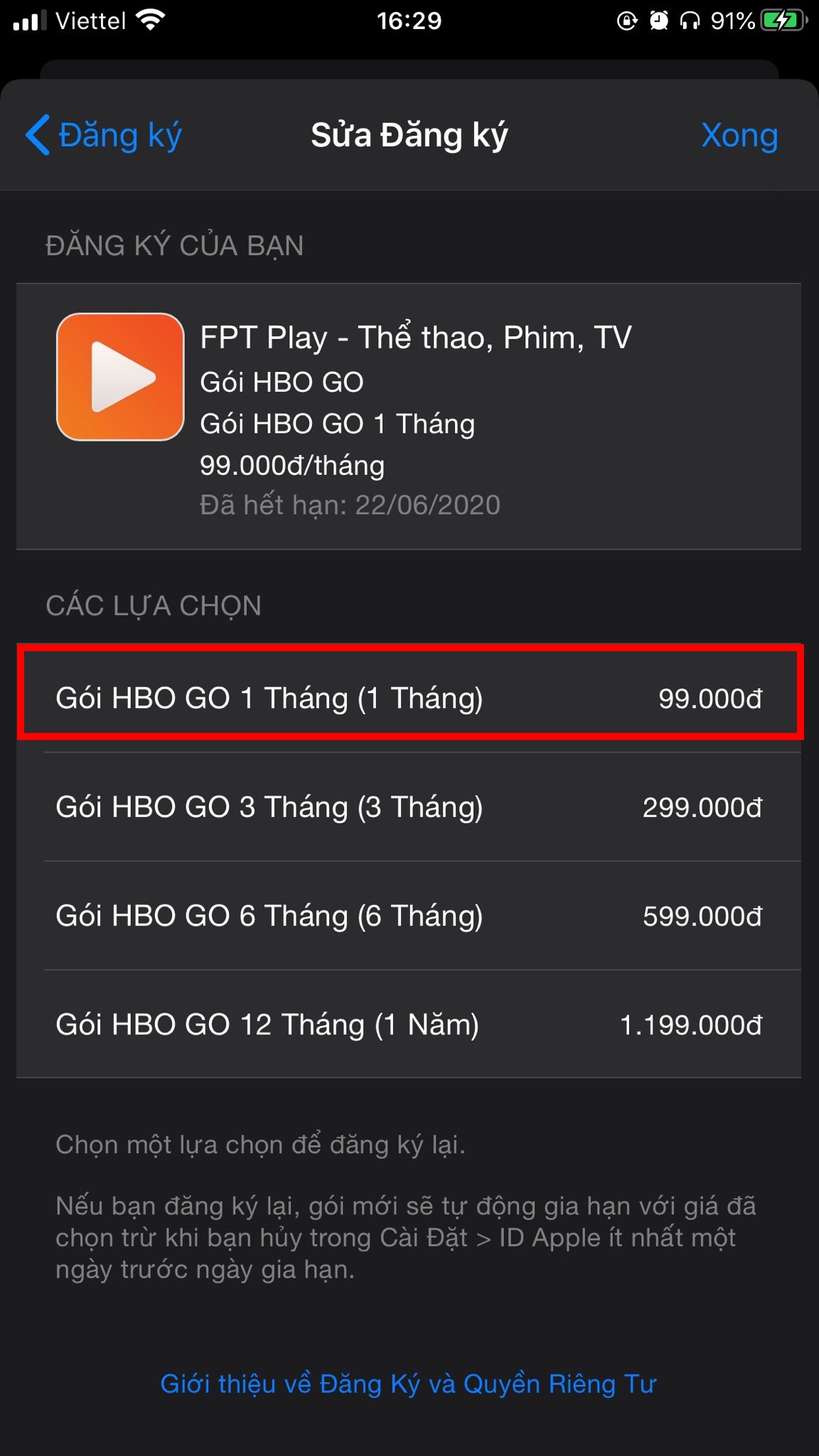The height and width of the screenshot is (1456, 819).
Task: Select Gói HBO GO 12 Tháng yearly plan
Action: [409, 1024]
